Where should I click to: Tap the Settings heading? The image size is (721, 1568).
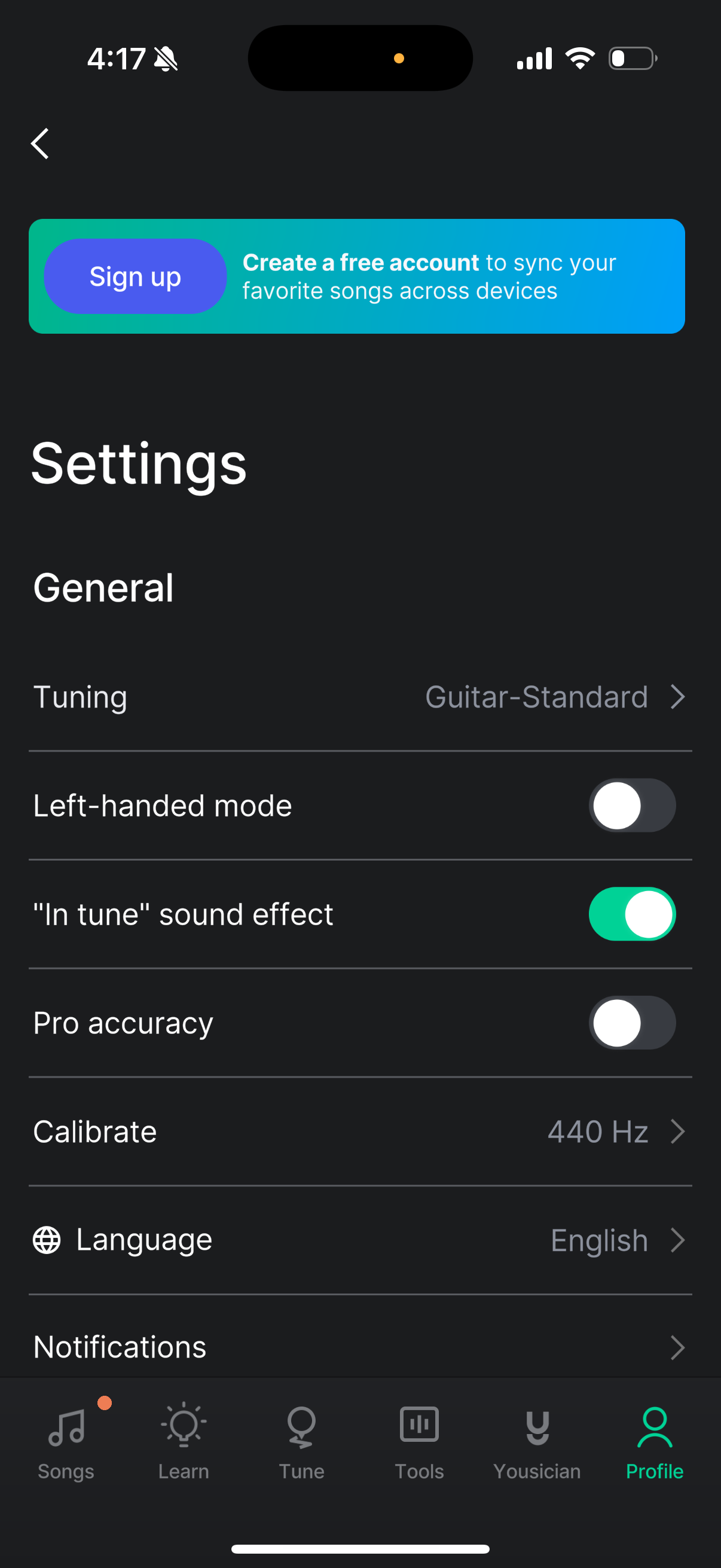pyautogui.click(x=139, y=463)
